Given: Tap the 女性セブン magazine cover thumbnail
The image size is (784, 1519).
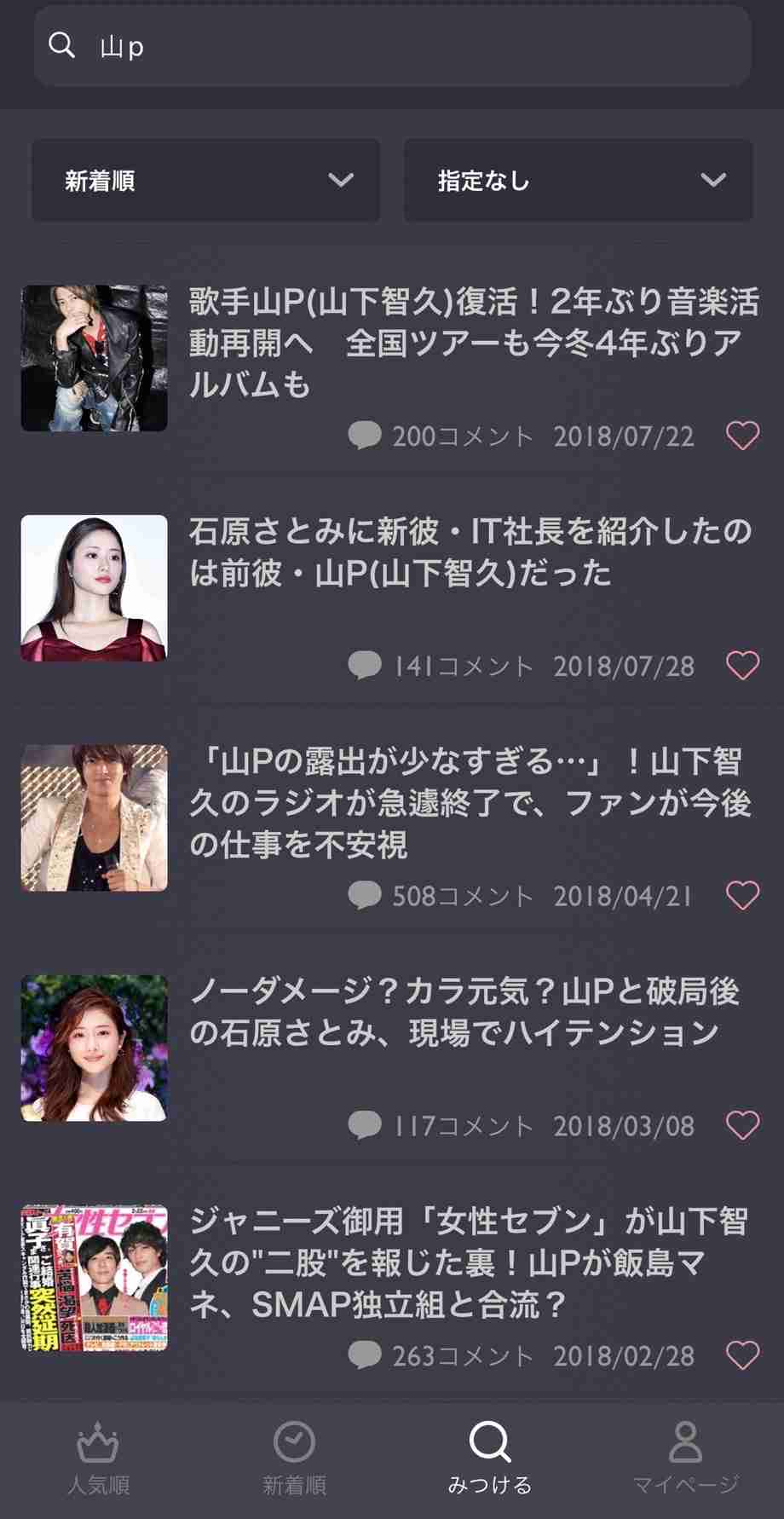Looking at the screenshot, I should (x=94, y=1279).
